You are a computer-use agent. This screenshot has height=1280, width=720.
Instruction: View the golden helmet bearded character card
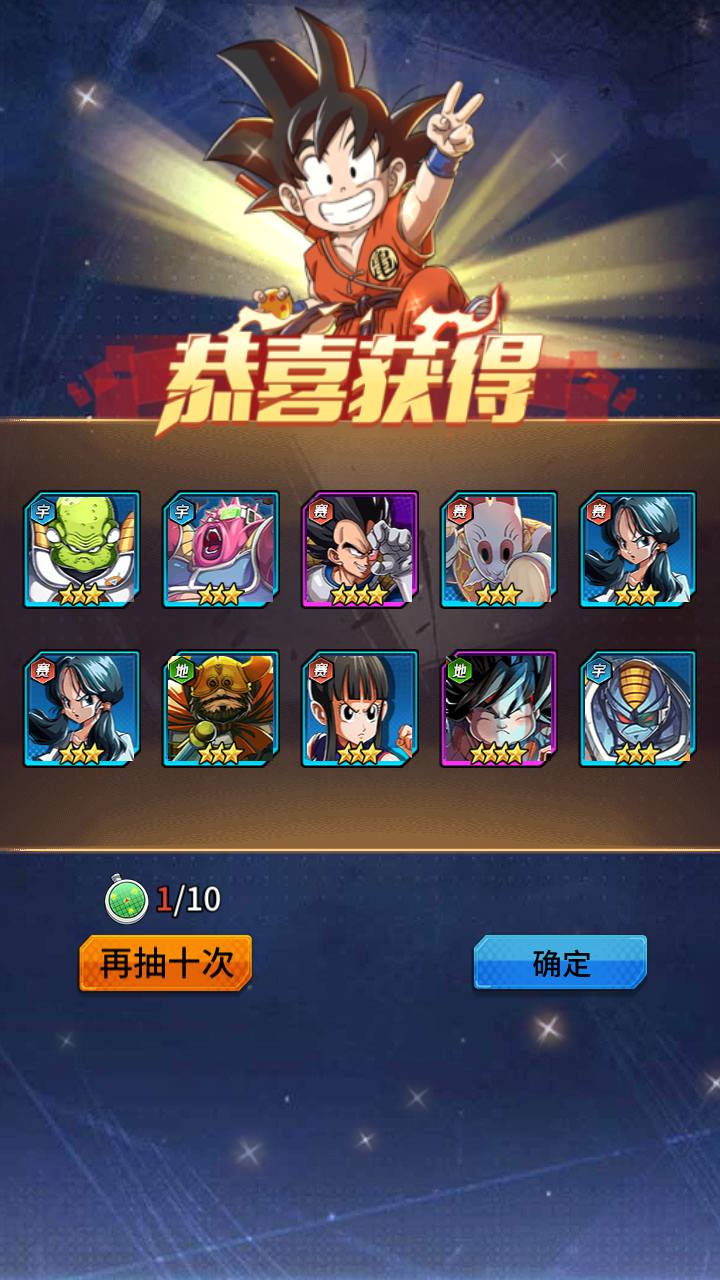(221, 709)
